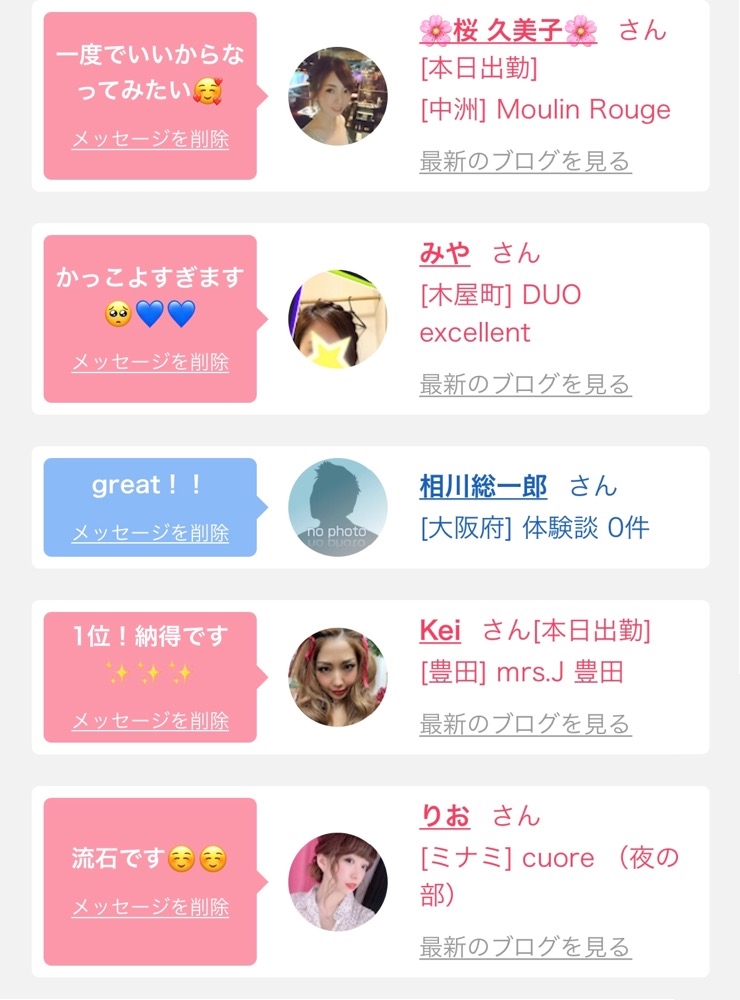
Task: Delete the message from 桜 久美子
Action: (x=150, y=138)
